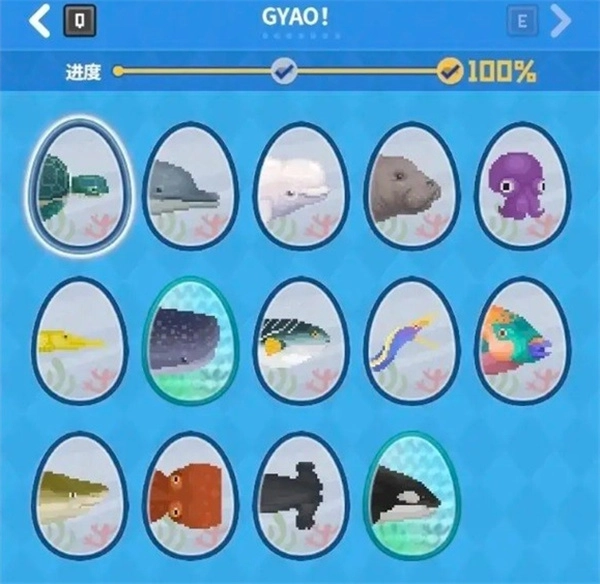Select the olive green shark egg
This screenshot has height=584, width=600.
click(x=80, y=495)
